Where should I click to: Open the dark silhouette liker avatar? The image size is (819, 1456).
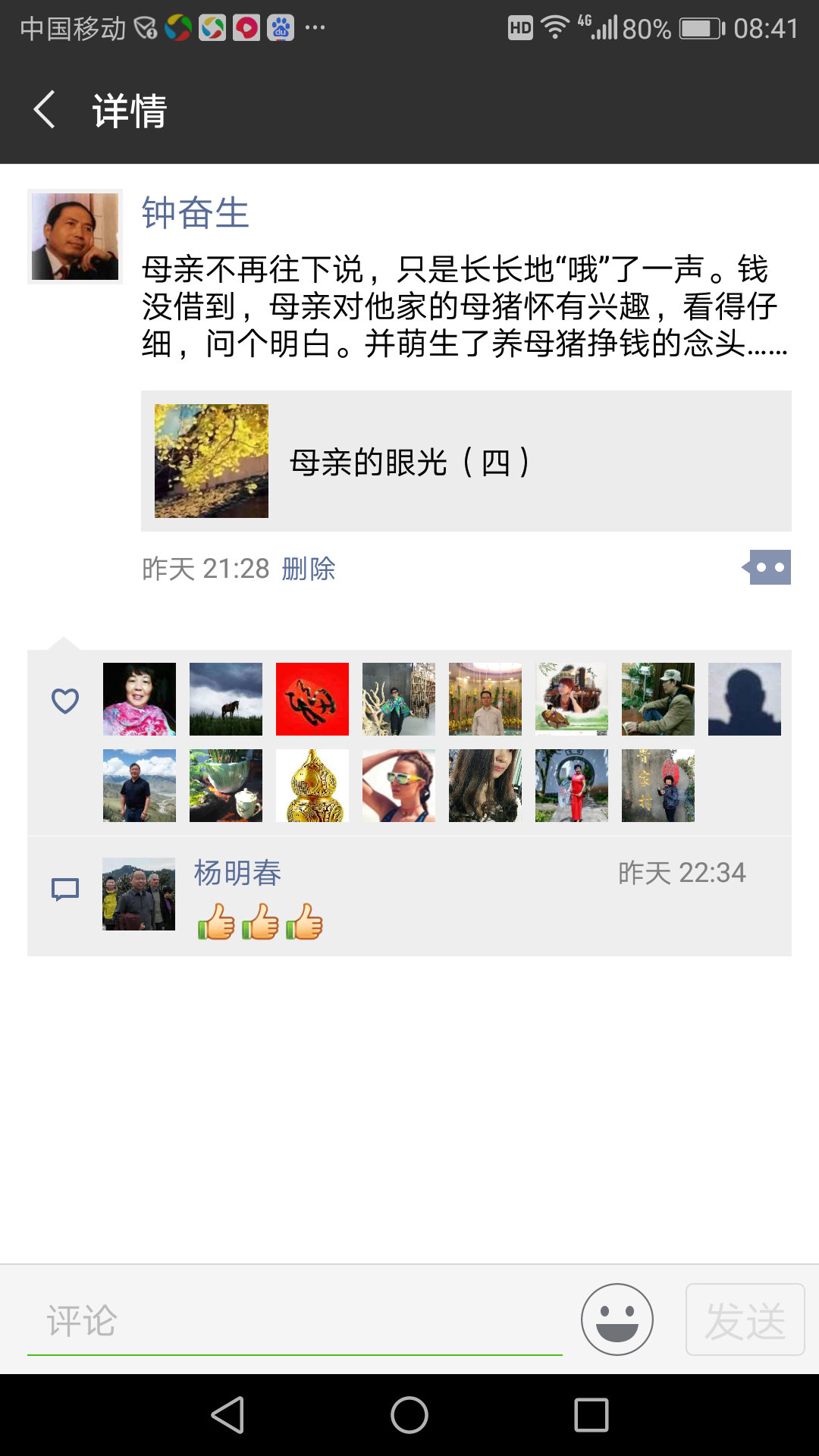pyautogui.click(x=744, y=699)
